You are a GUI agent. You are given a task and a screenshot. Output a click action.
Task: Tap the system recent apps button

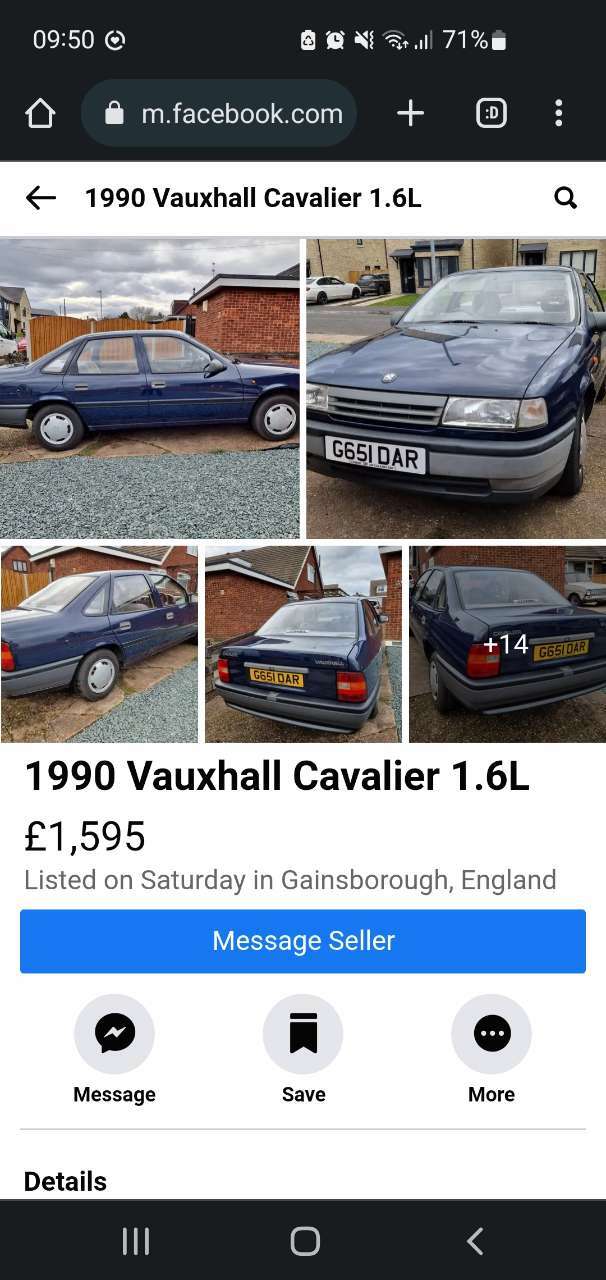pyautogui.click(x=136, y=1241)
